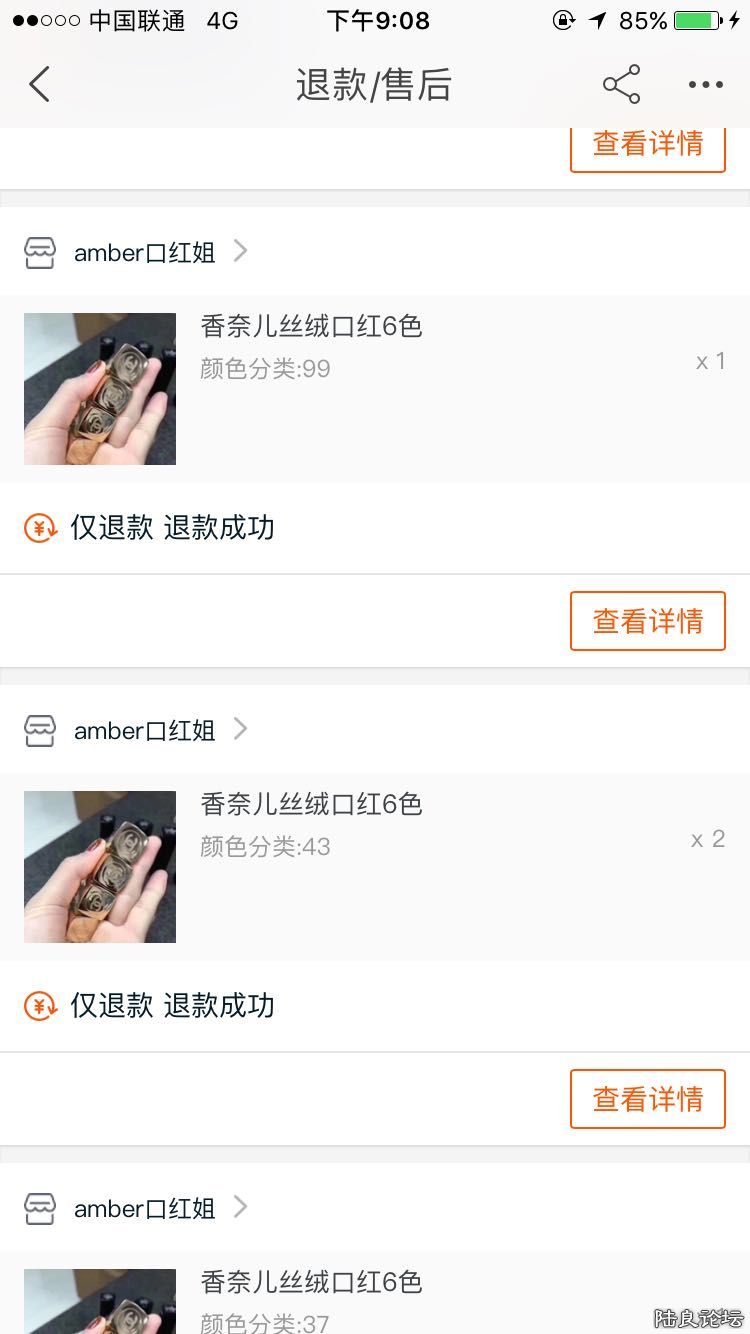750x1334 pixels.
Task: Open the amber口红姐 shop above the 颜色分类:37 item
Action: pyautogui.click(x=145, y=1208)
